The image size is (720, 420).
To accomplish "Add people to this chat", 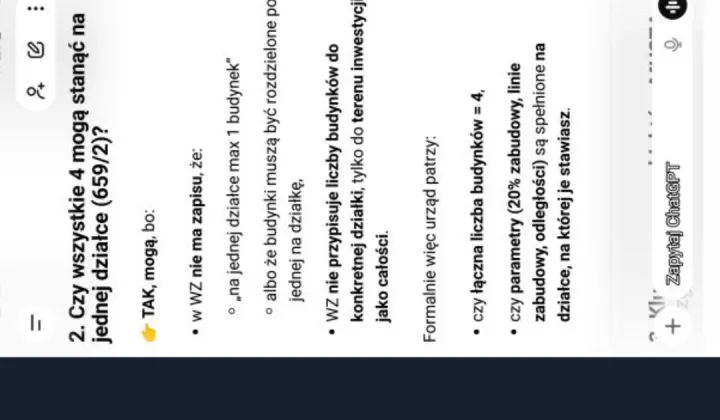I will point(38,91).
